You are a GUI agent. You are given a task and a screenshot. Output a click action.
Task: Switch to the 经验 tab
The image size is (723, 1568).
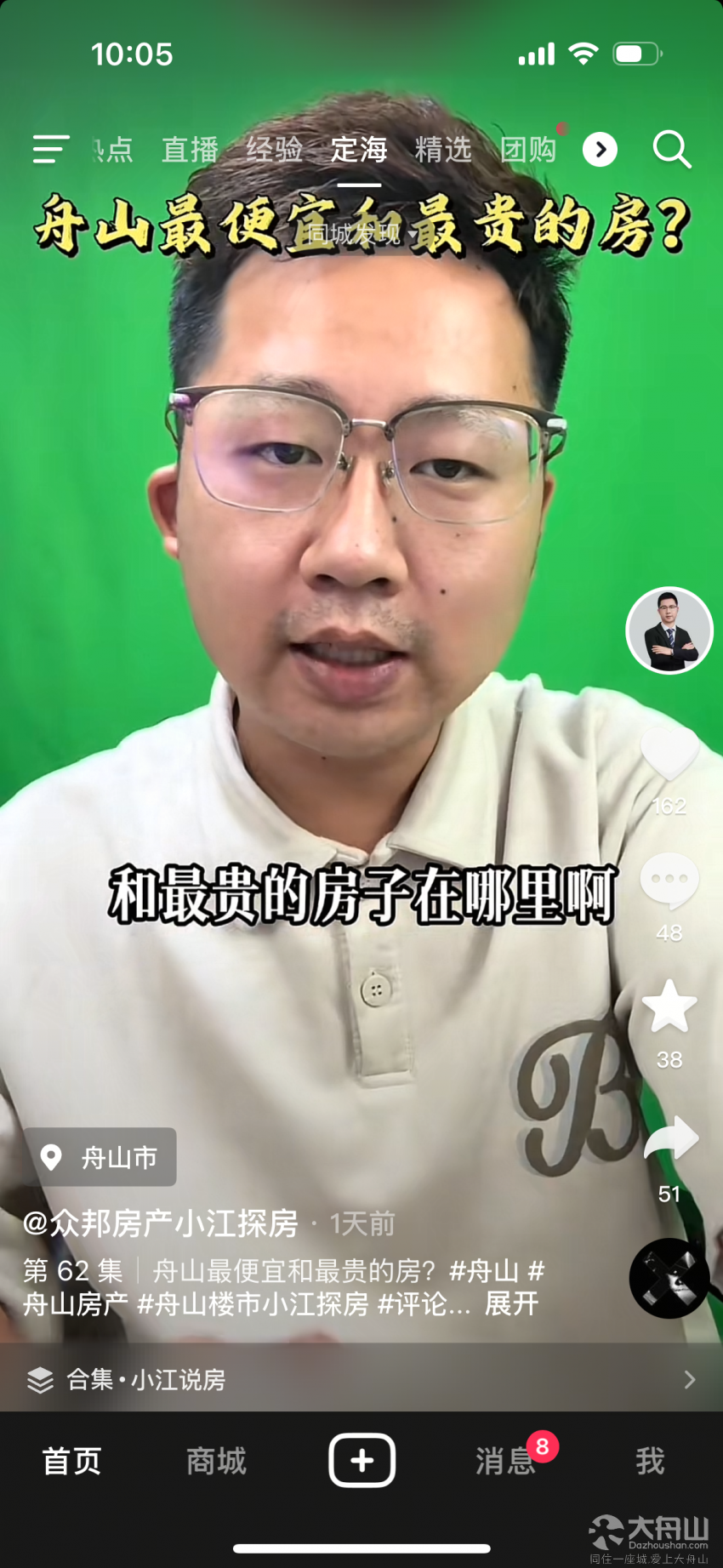274,150
